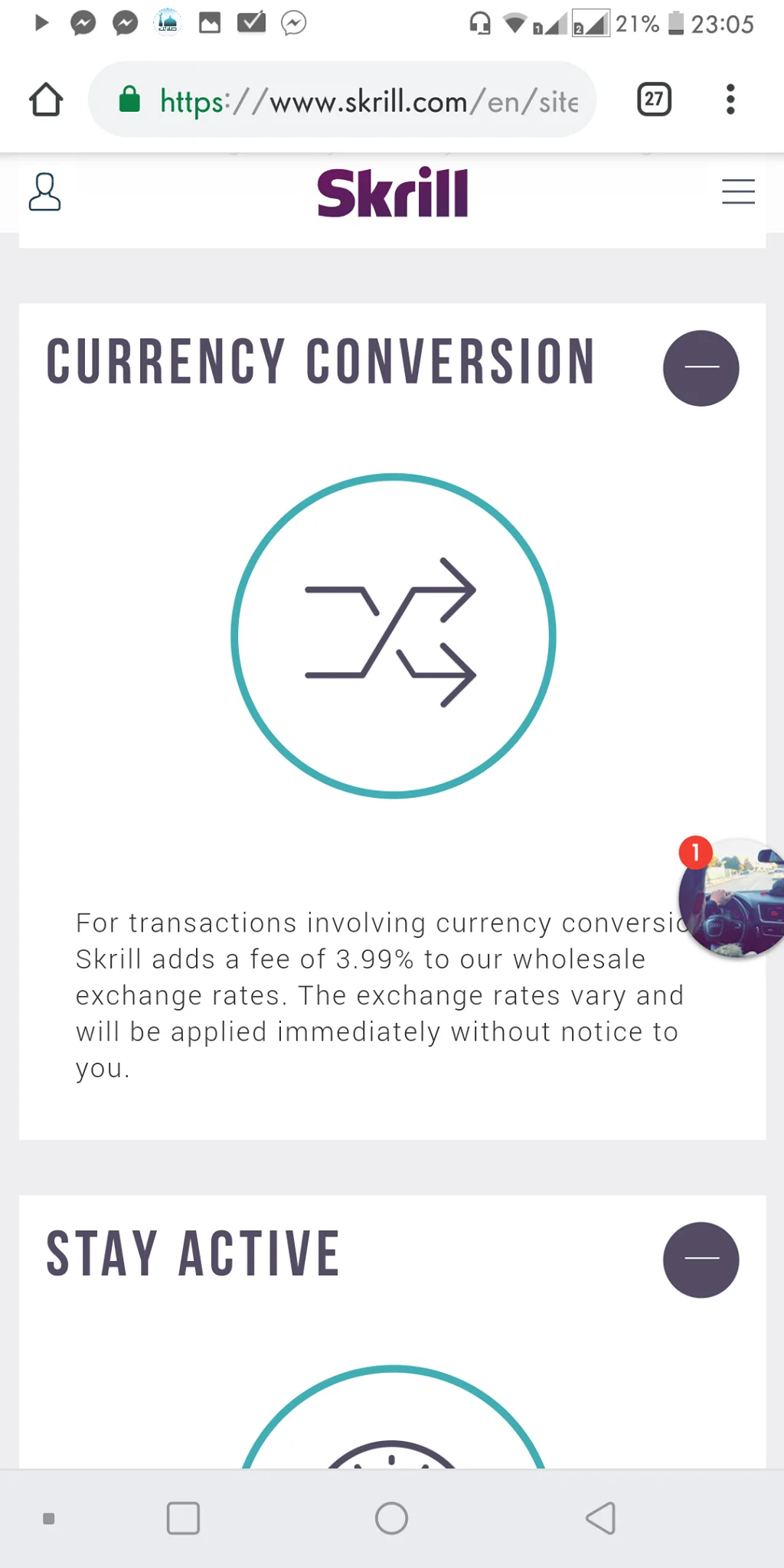Collapse the Currency Conversion section
The image size is (784, 1568).
click(x=701, y=368)
